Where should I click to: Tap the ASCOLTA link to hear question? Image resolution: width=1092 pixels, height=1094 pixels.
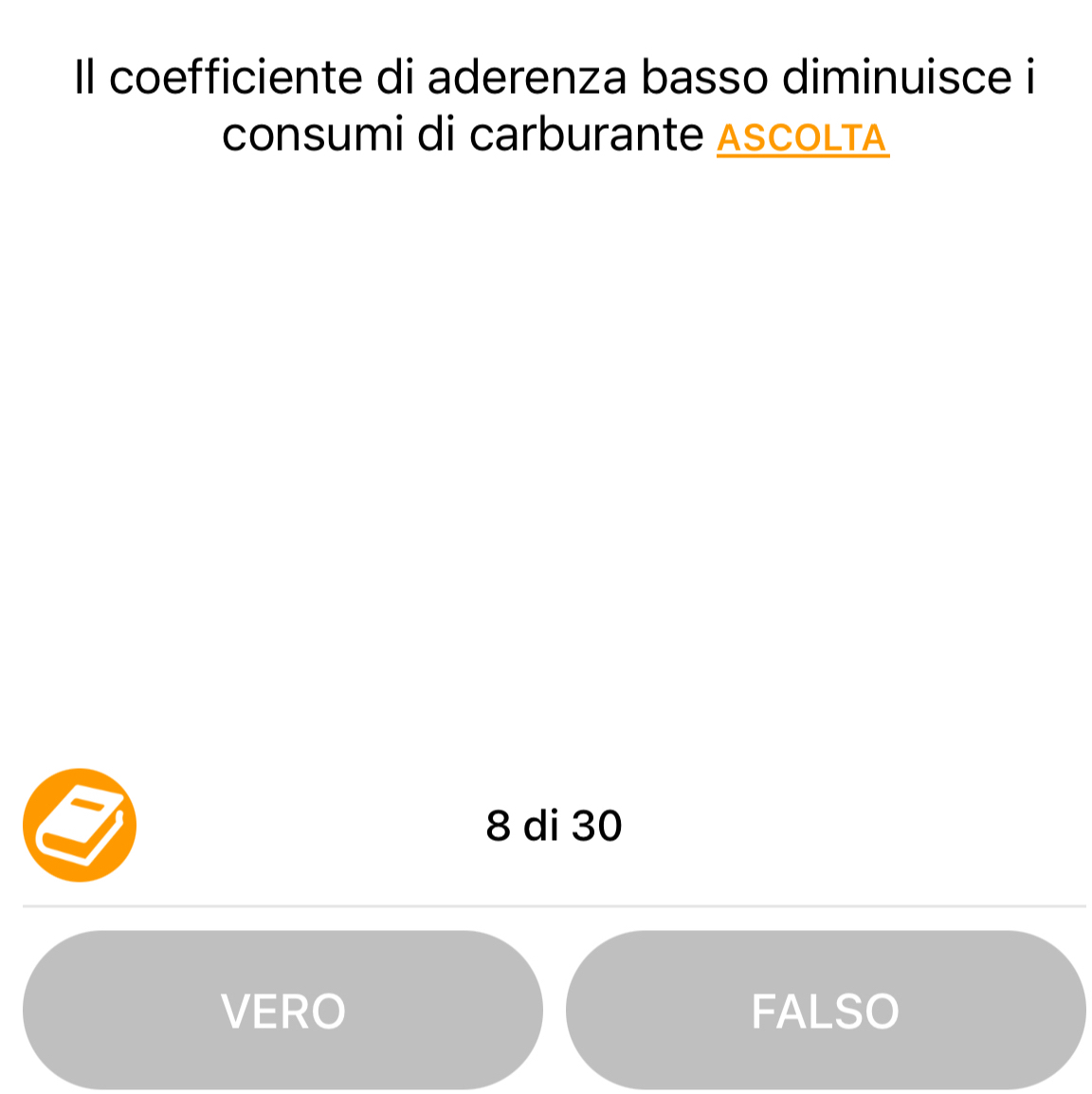[802, 138]
